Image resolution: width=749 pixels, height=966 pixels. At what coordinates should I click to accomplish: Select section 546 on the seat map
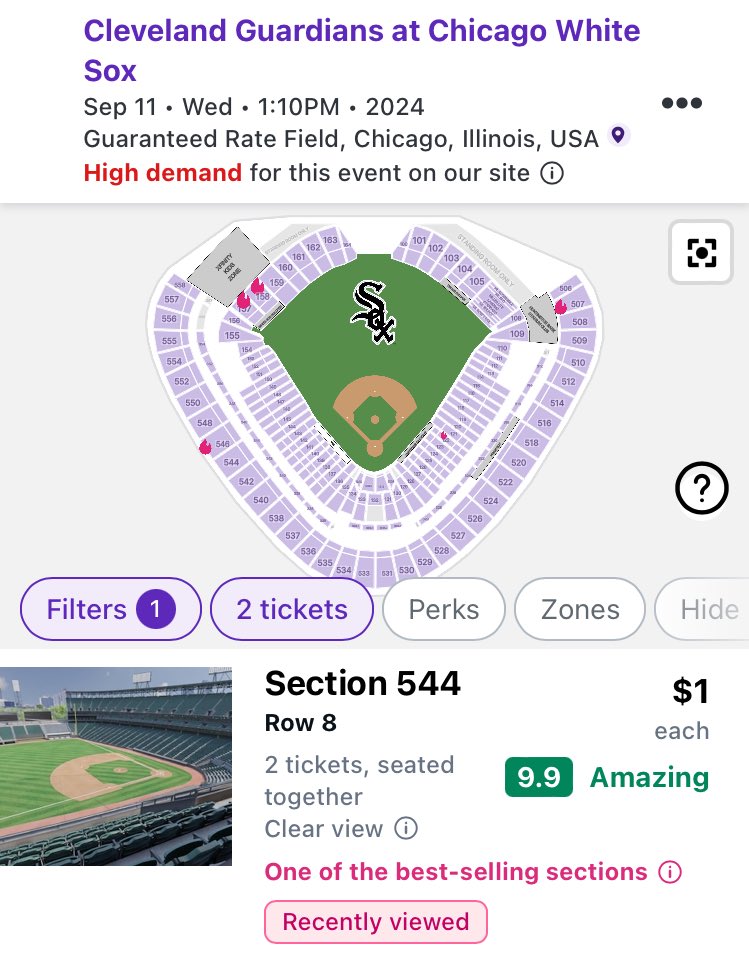point(223,444)
